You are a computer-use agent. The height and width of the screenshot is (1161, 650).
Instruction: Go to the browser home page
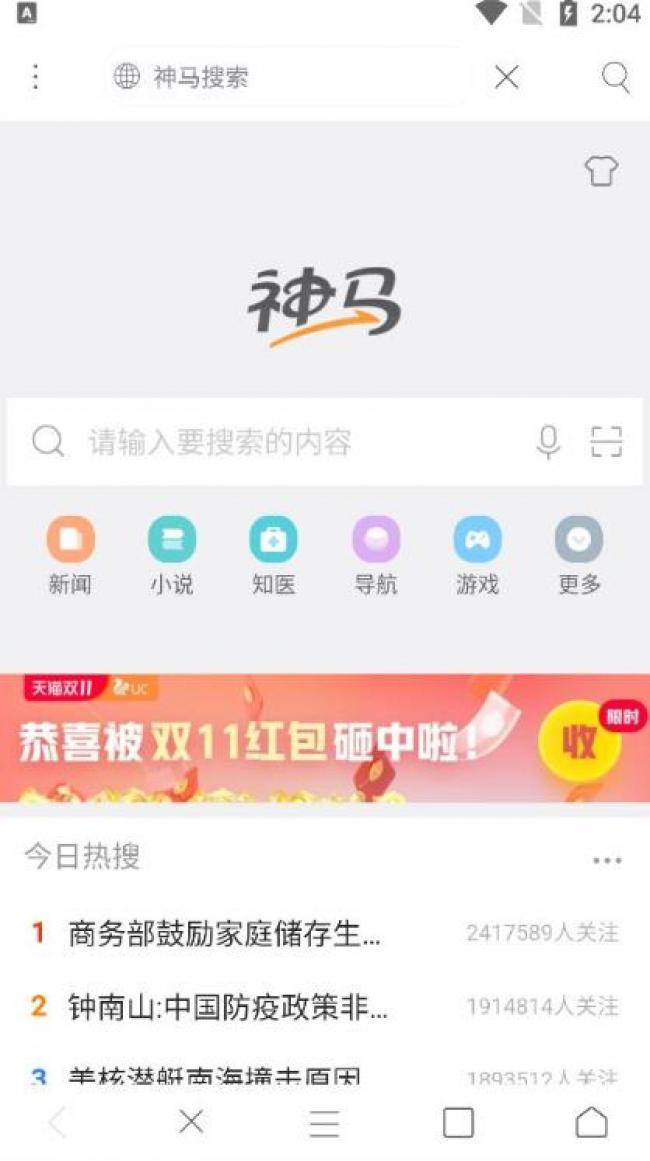coord(591,1123)
